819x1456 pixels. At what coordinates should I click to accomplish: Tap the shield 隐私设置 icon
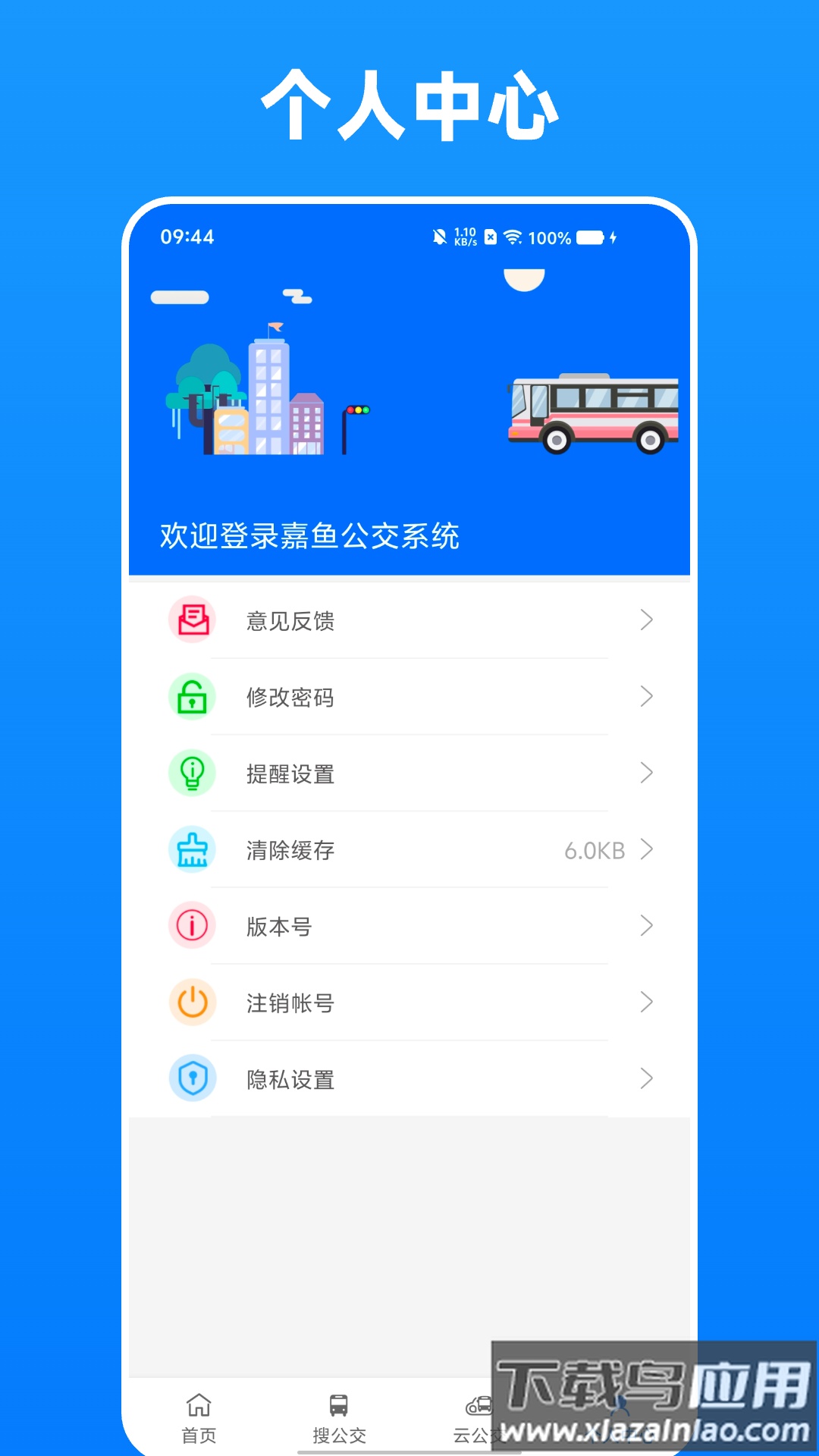pos(192,1079)
